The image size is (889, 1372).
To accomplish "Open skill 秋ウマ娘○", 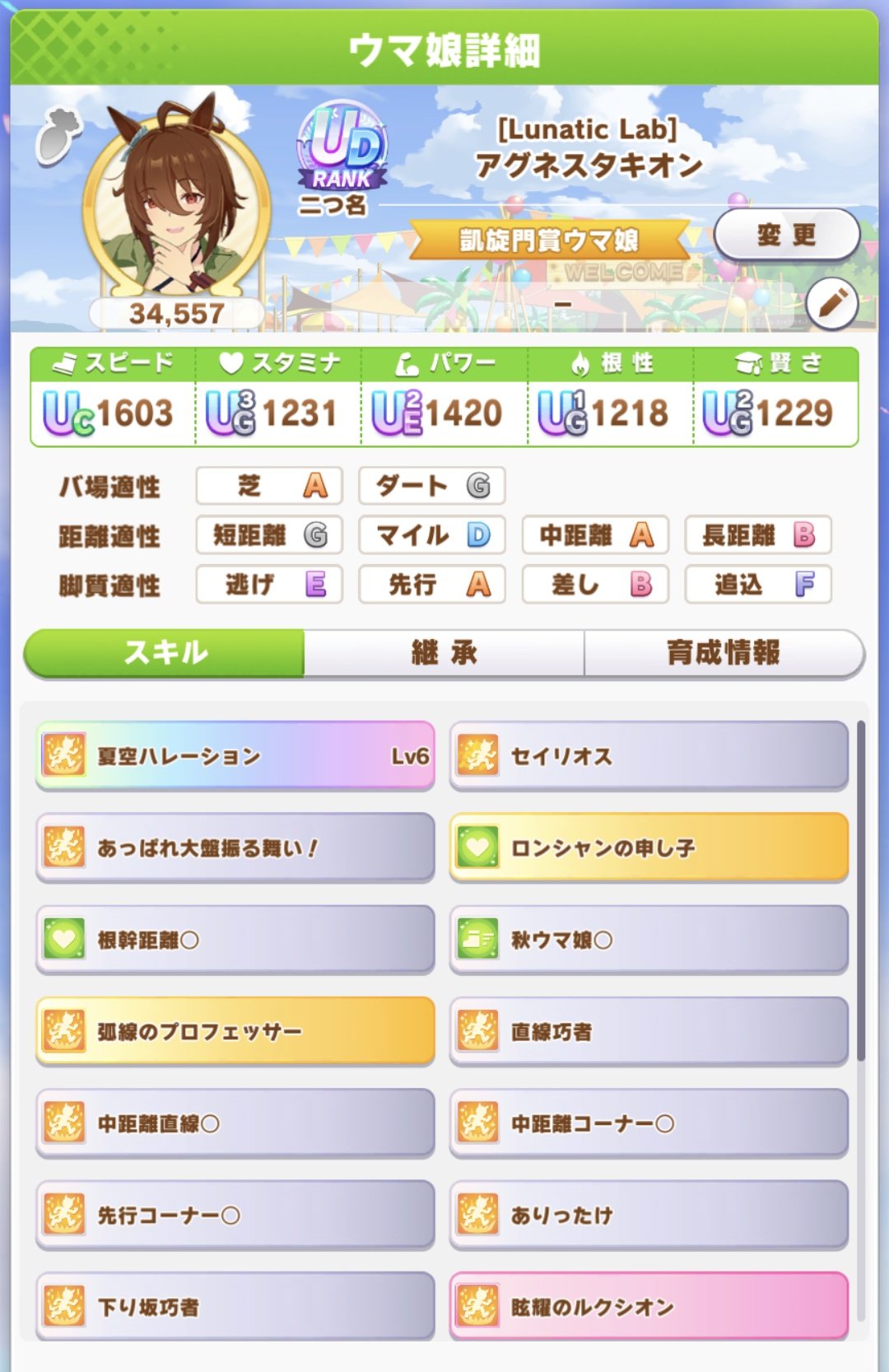I will (x=649, y=940).
